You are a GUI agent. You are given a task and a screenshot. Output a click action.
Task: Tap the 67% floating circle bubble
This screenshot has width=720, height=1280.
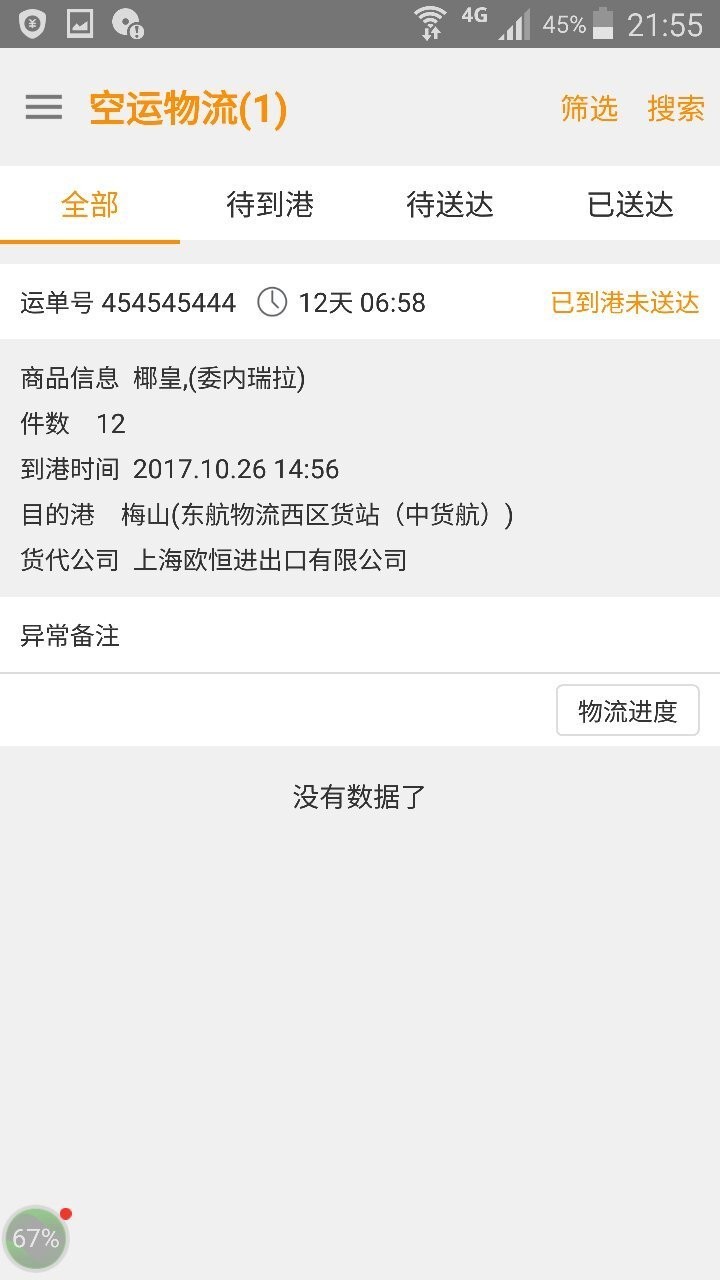tap(37, 1238)
